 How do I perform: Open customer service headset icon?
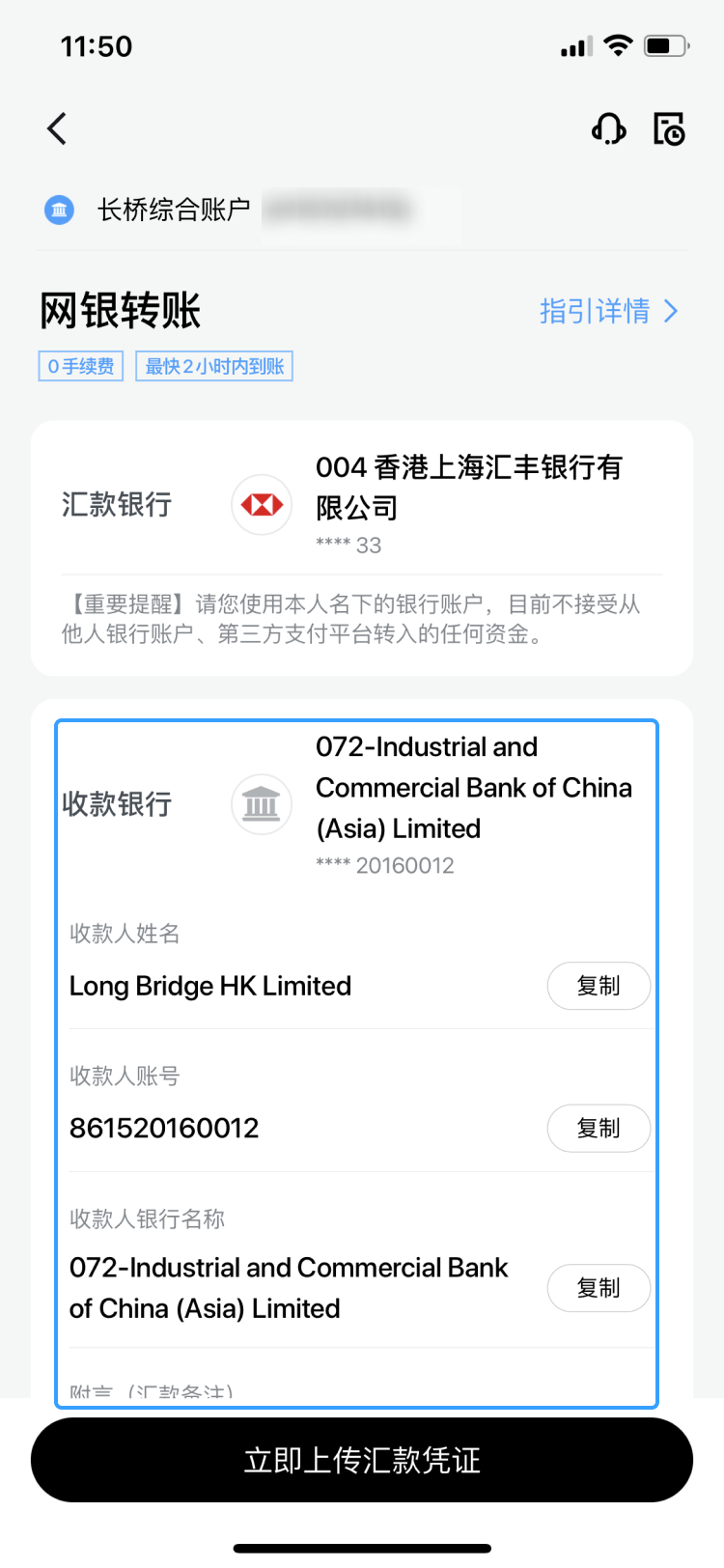(608, 128)
